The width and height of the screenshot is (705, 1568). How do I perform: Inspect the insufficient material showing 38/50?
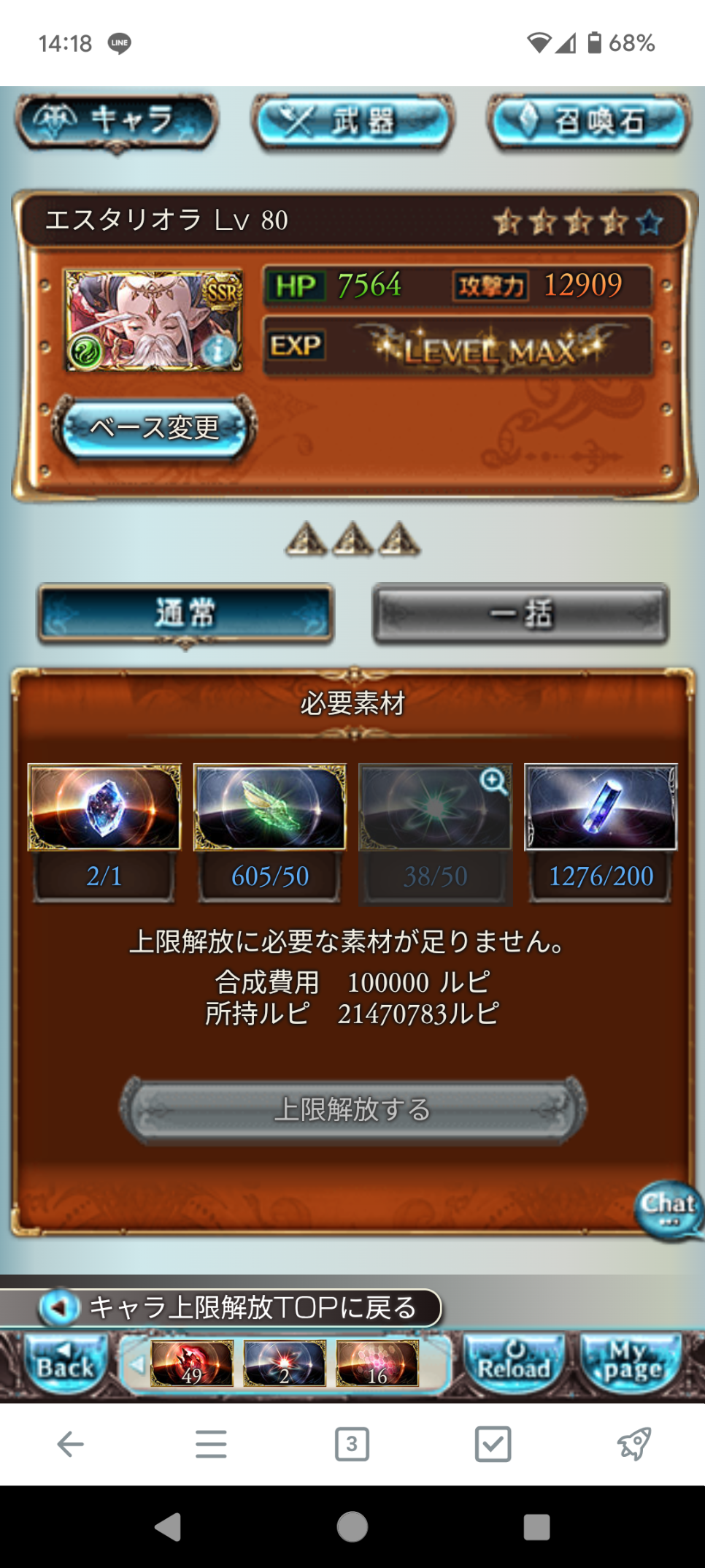click(x=436, y=807)
